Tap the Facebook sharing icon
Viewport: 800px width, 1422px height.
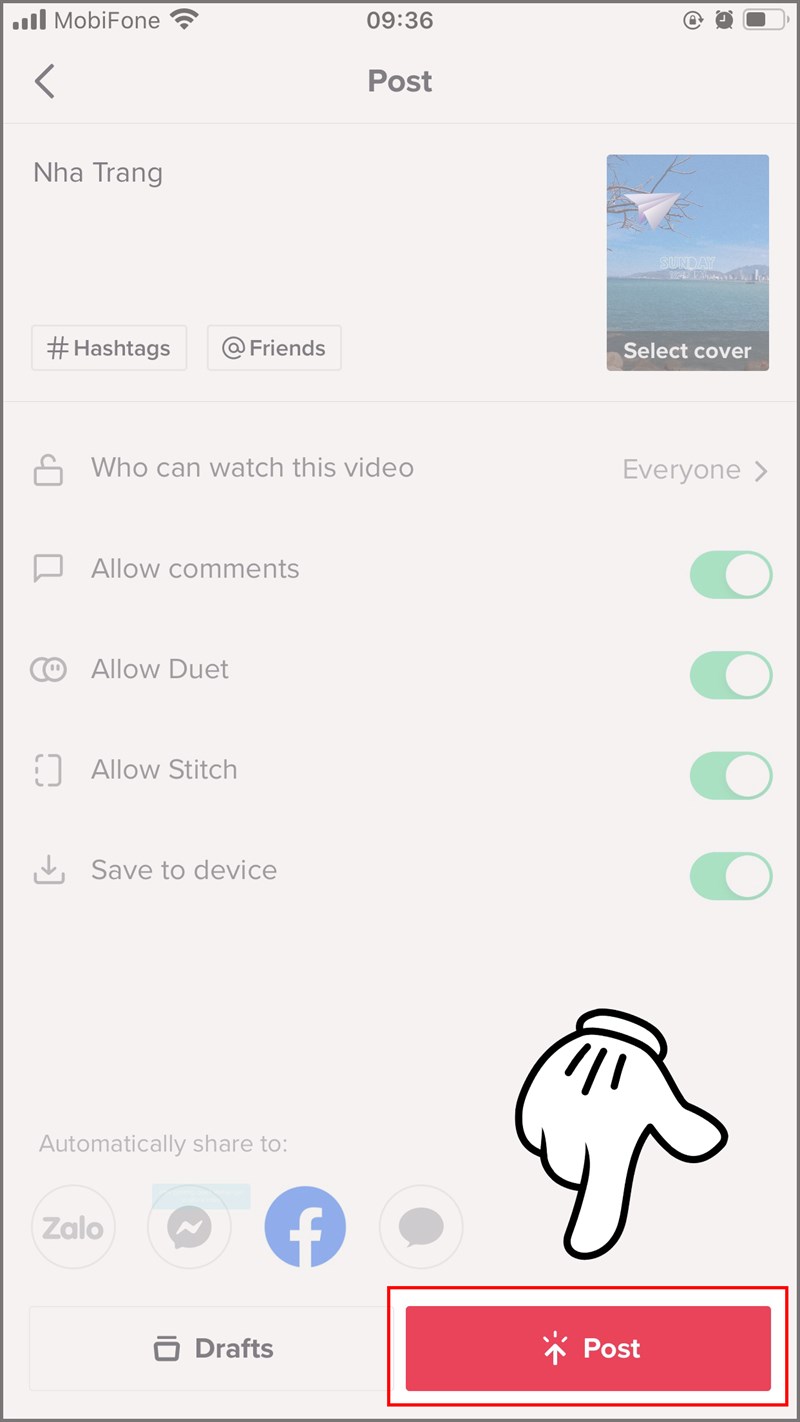(x=305, y=1227)
